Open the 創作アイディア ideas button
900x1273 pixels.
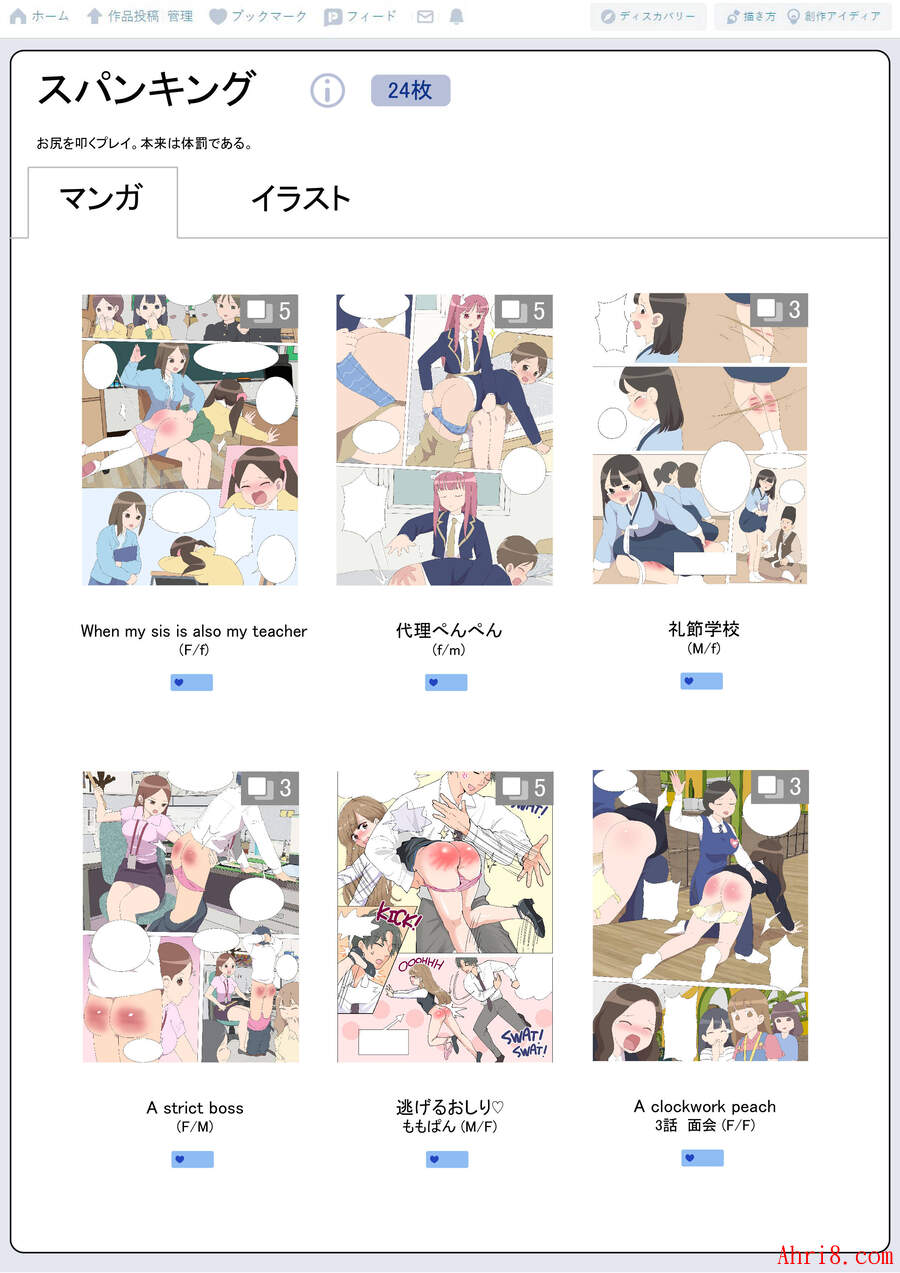click(834, 16)
